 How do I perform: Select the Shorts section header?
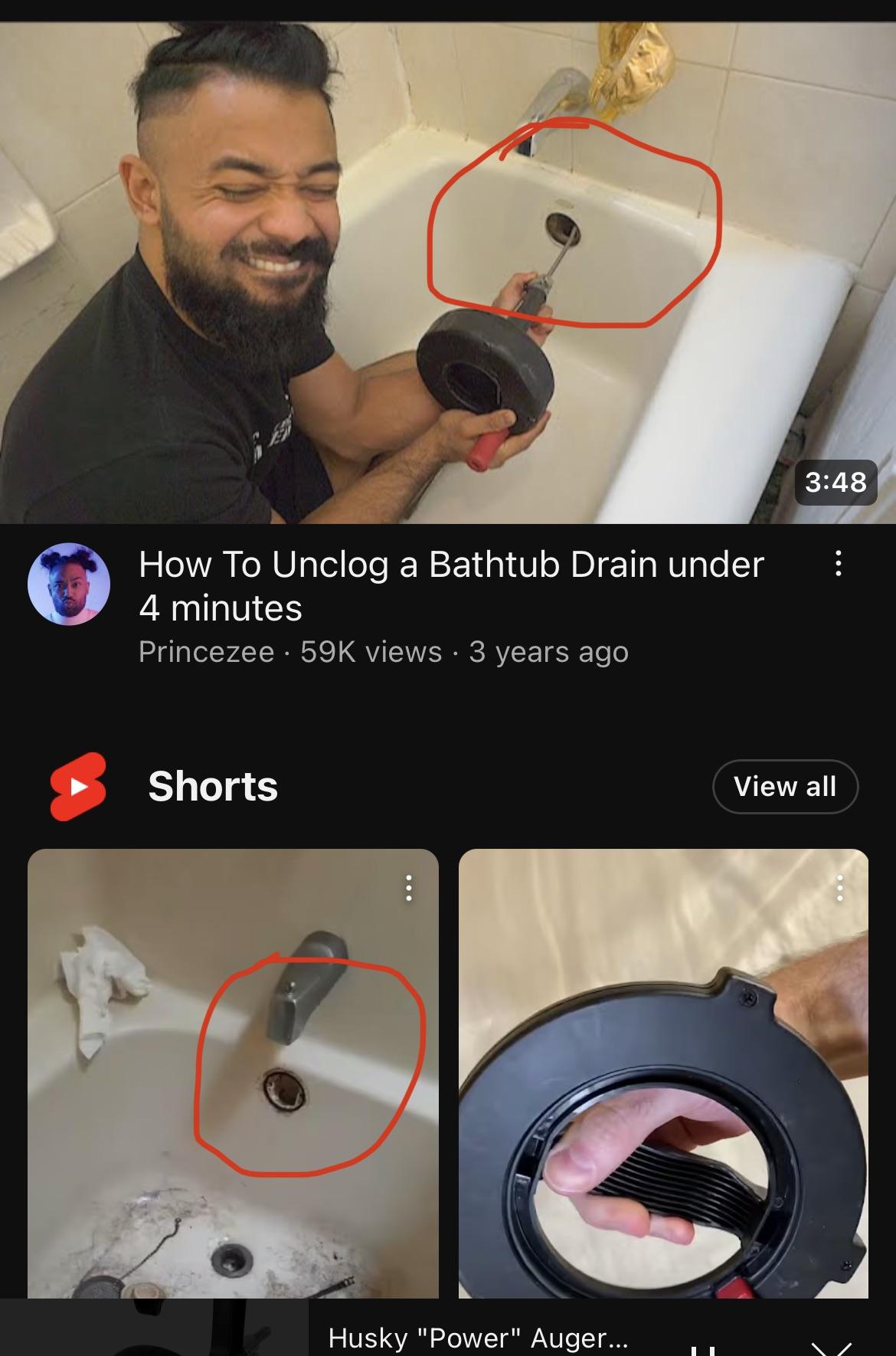click(x=212, y=787)
